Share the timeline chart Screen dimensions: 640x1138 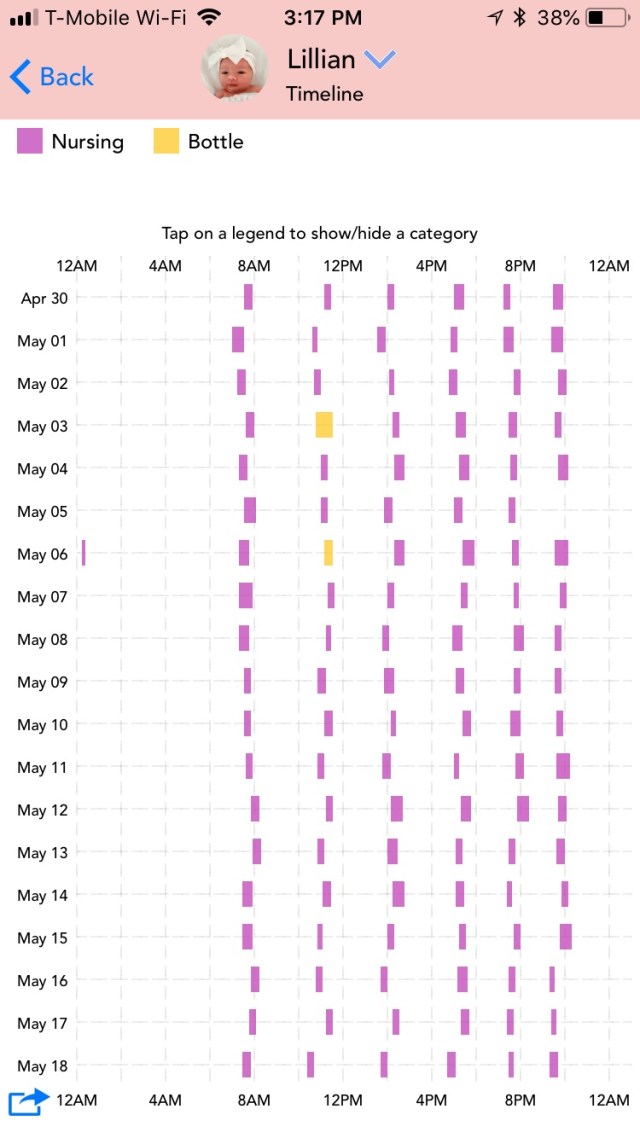28,1102
